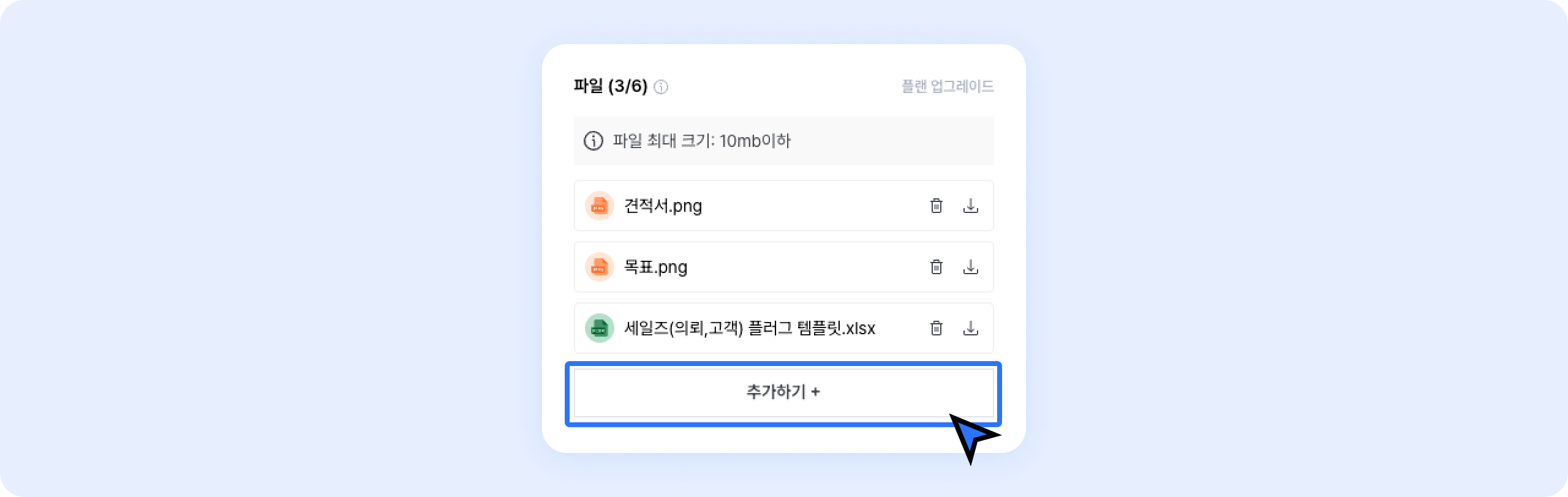Open the 견적서.png file row
Image resolution: width=1568 pixels, height=497 pixels.
(663, 206)
